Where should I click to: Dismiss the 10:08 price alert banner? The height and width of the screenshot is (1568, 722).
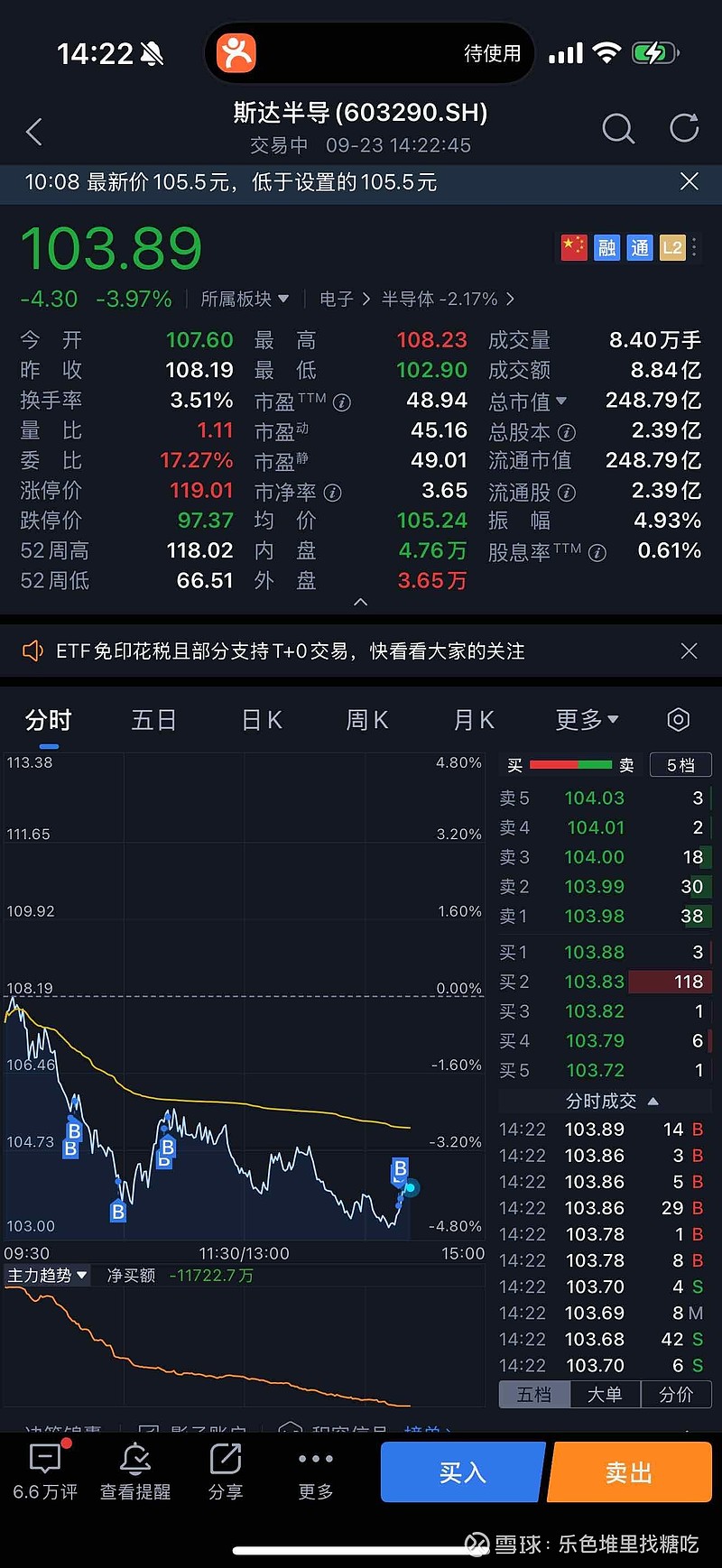(x=690, y=182)
